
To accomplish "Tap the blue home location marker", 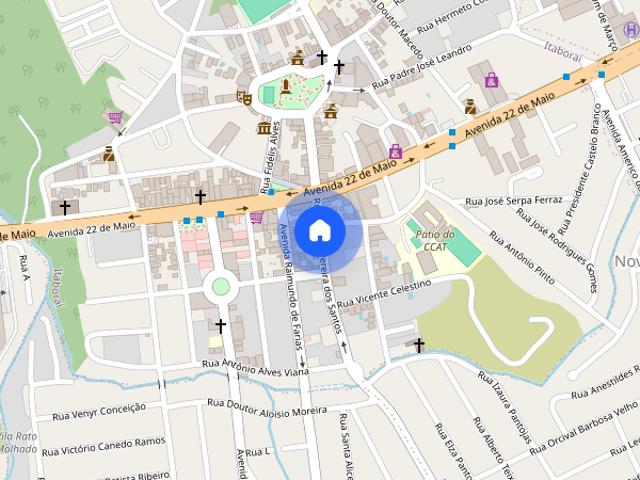I will (320, 231).
